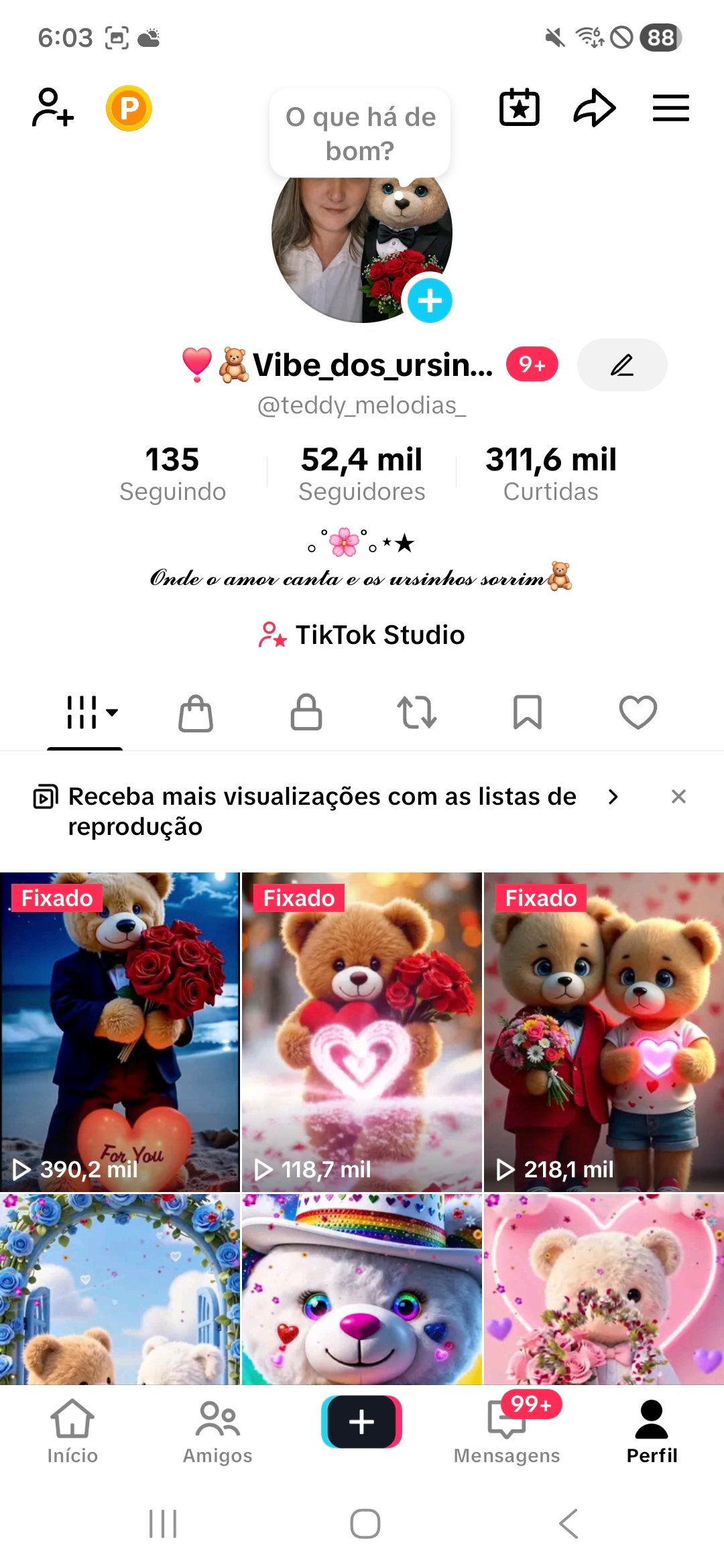Tap the blue plus on profile photo
724x1568 pixels.
[430, 301]
